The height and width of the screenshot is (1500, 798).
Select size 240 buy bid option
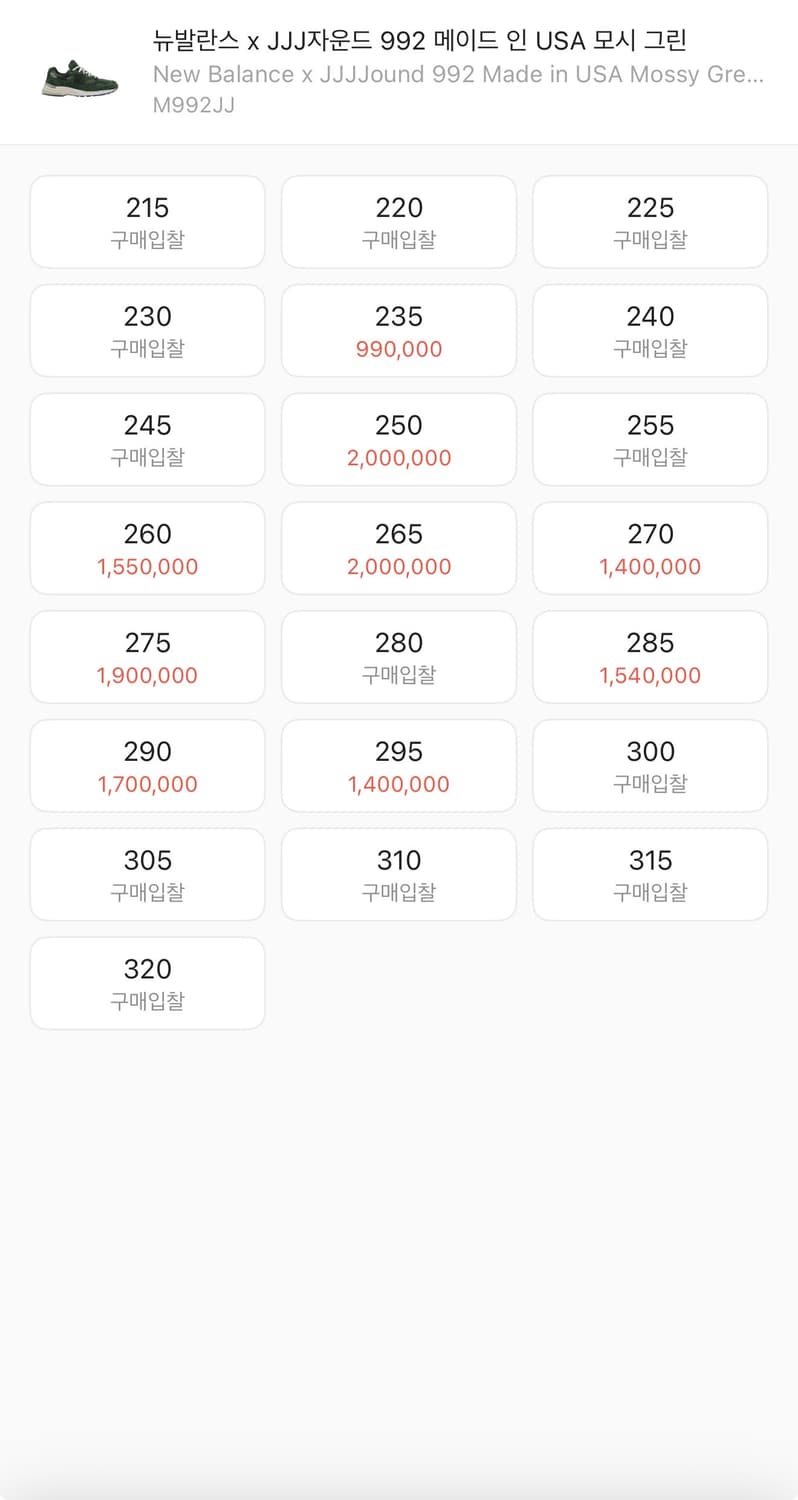point(650,330)
